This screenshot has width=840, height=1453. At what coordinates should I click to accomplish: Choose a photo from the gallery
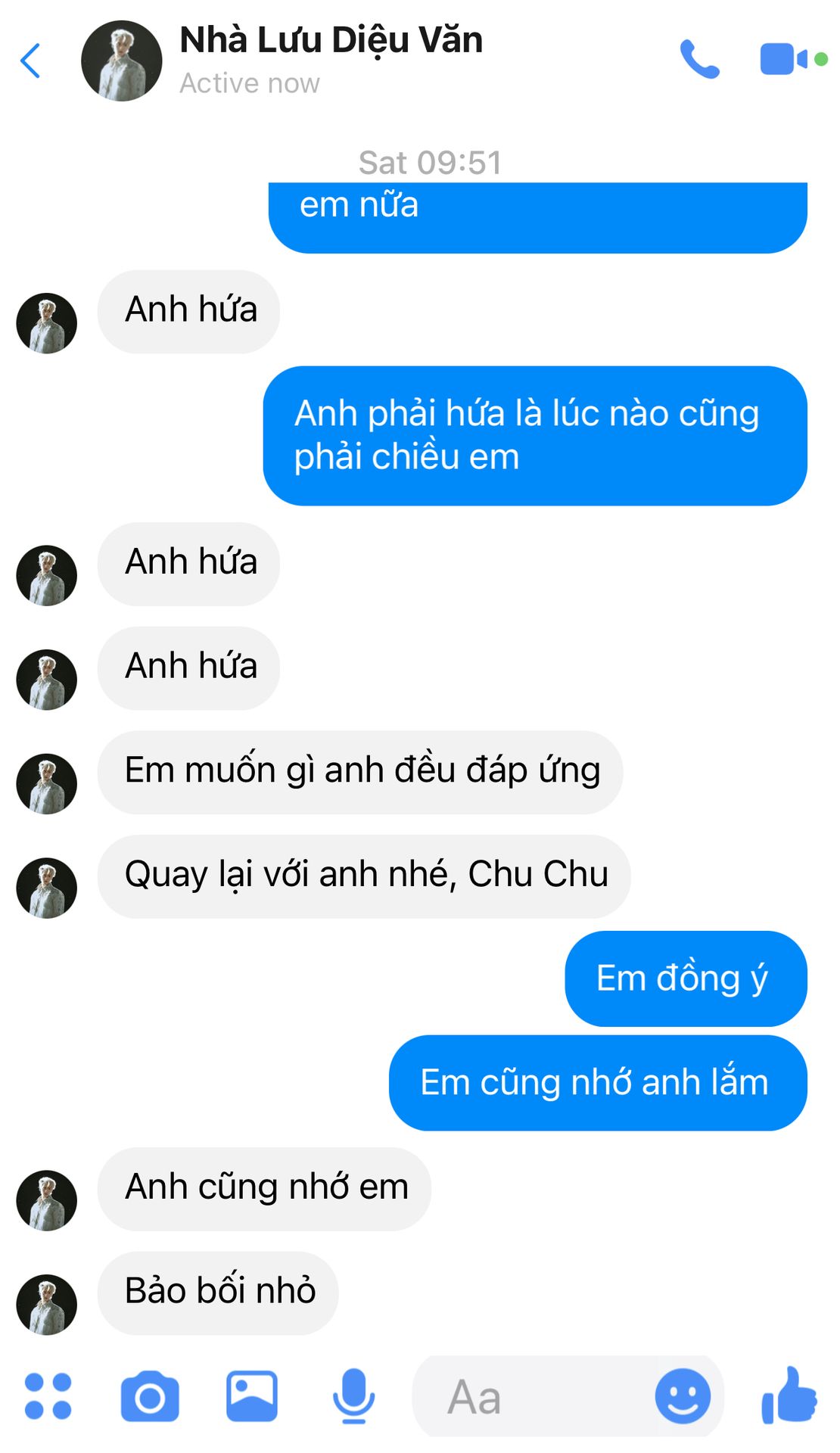[252, 1395]
